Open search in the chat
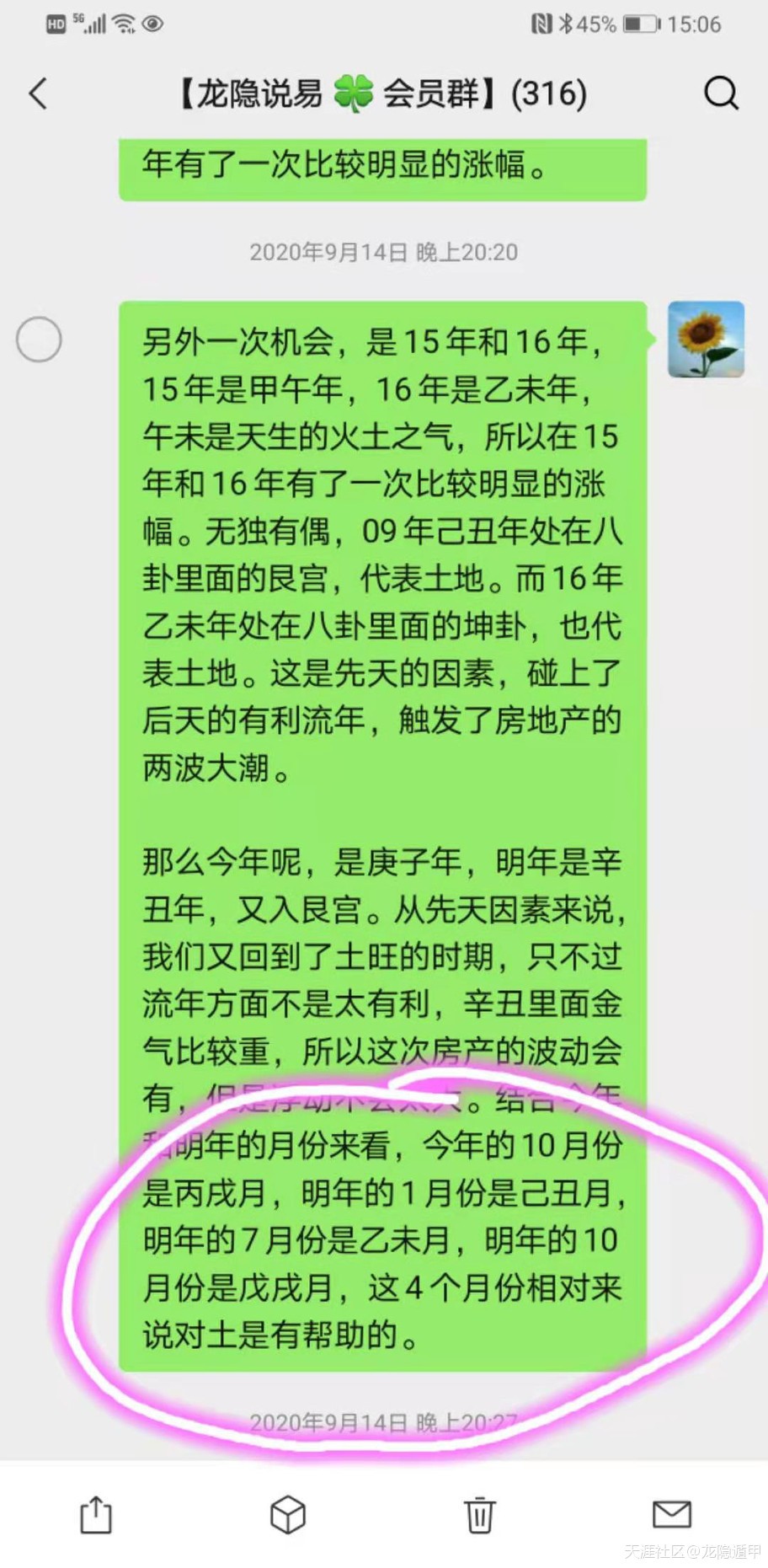Viewport: 768px width, 1568px height. coord(721,94)
